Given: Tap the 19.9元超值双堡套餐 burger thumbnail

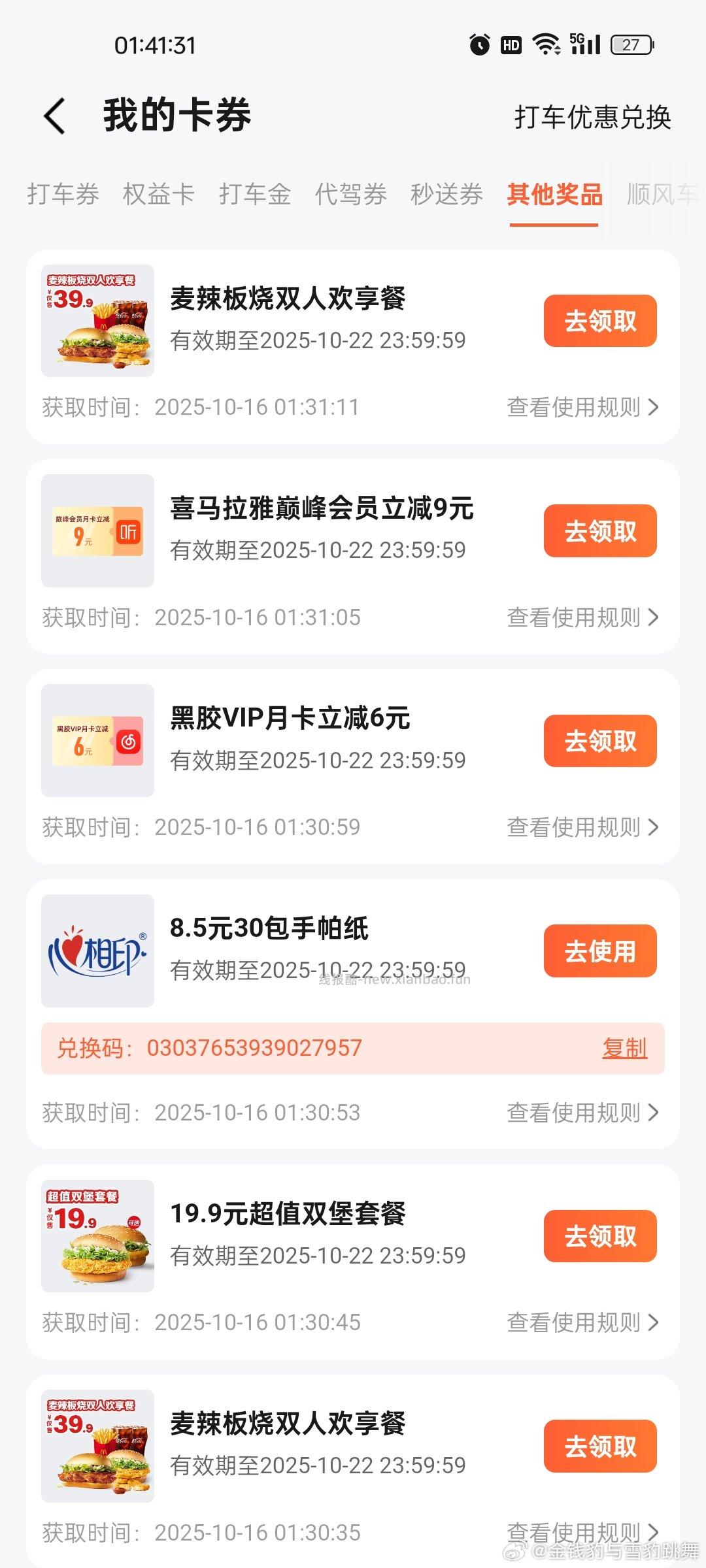Looking at the screenshot, I should point(97,1237).
